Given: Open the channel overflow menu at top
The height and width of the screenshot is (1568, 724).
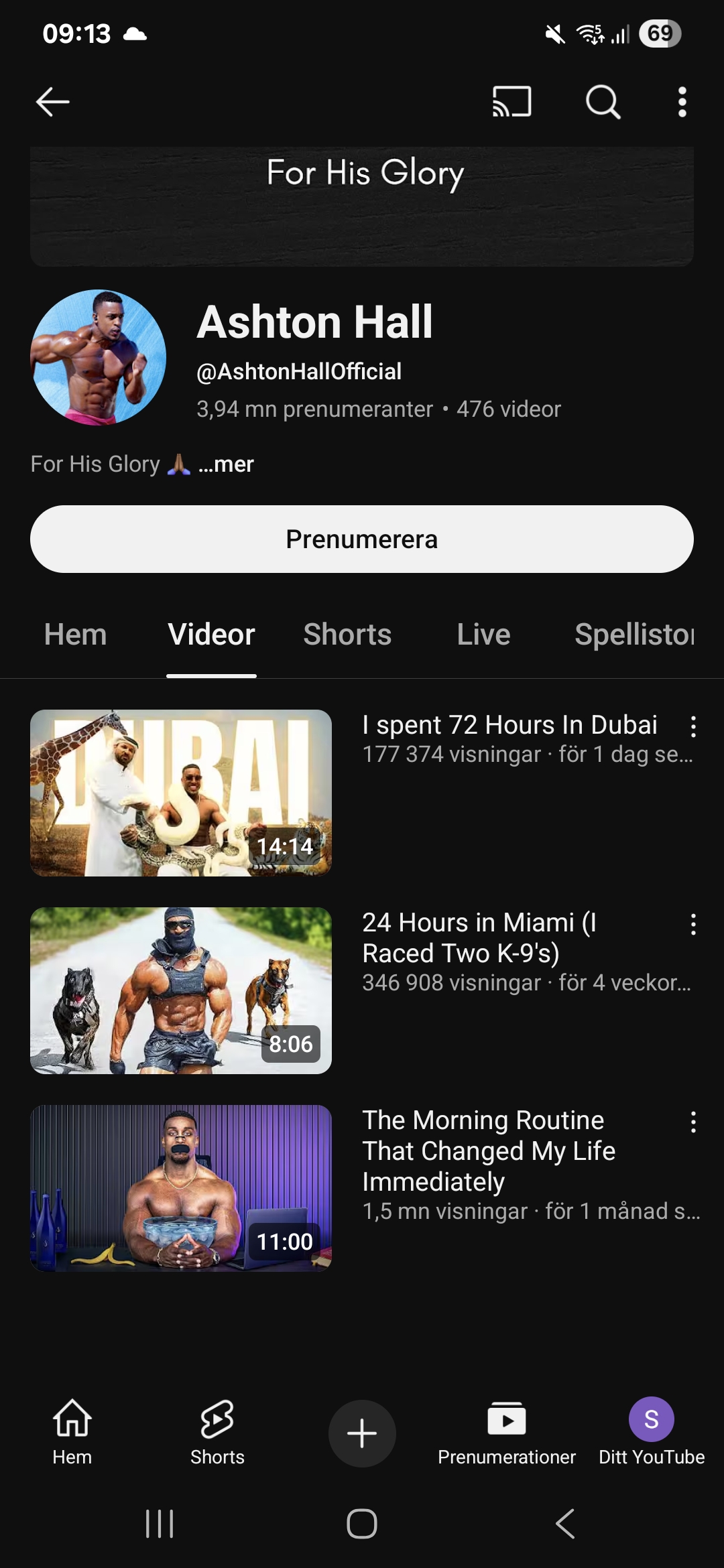Looking at the screenshot, I should click(x=682, y=102).
